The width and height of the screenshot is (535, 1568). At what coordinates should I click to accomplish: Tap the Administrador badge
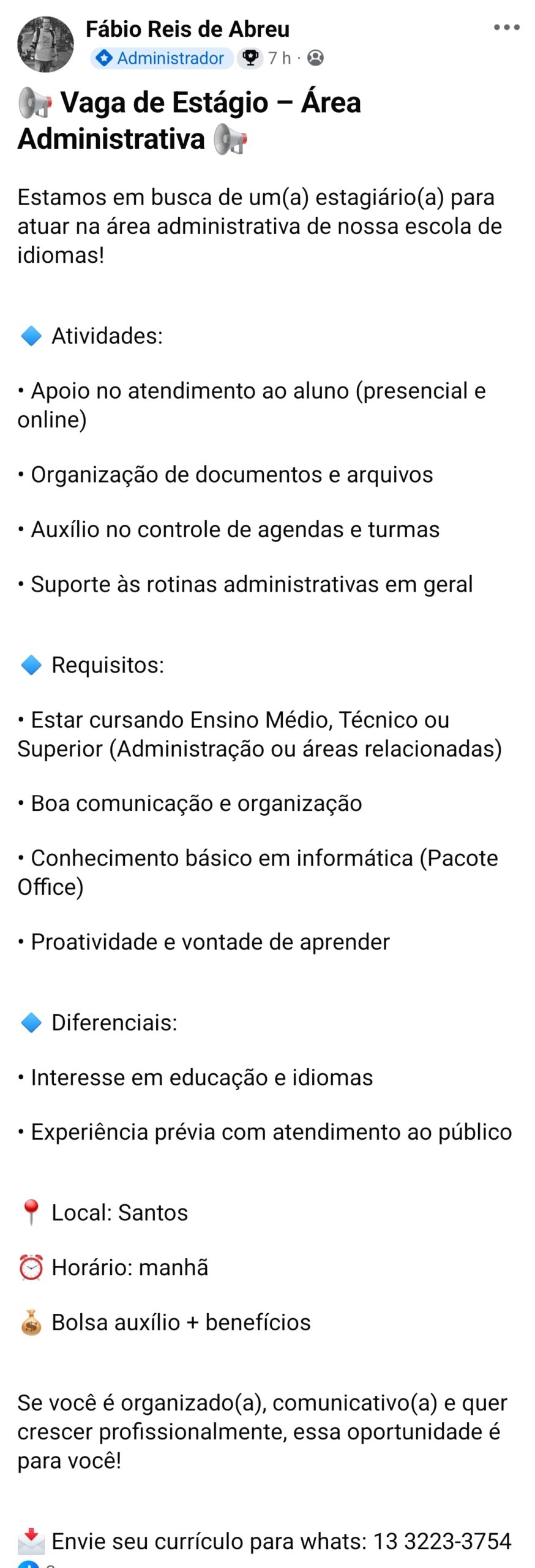coord(162,58)
